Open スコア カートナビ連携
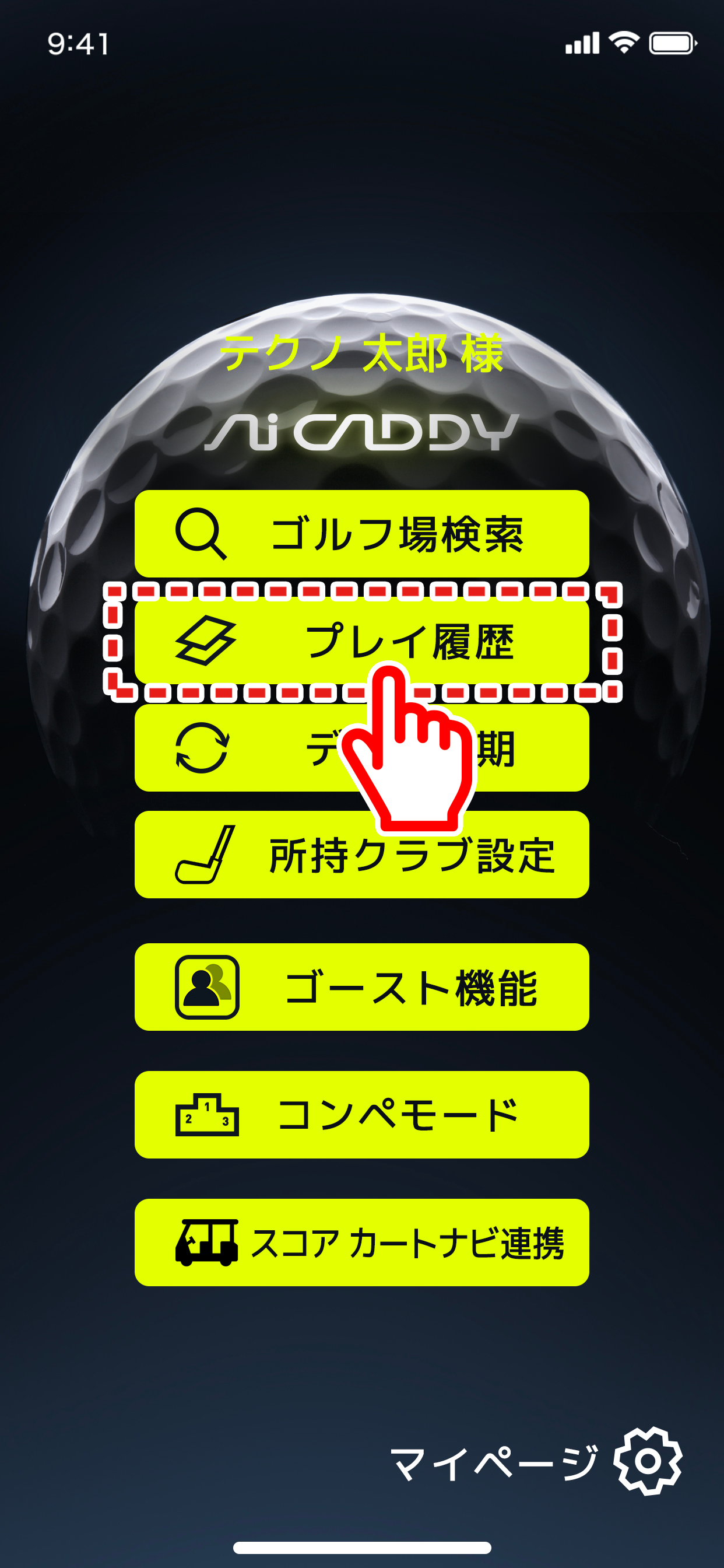Image resolution: width=724 pixels, height=1568 pixels. coord(361,1242)
